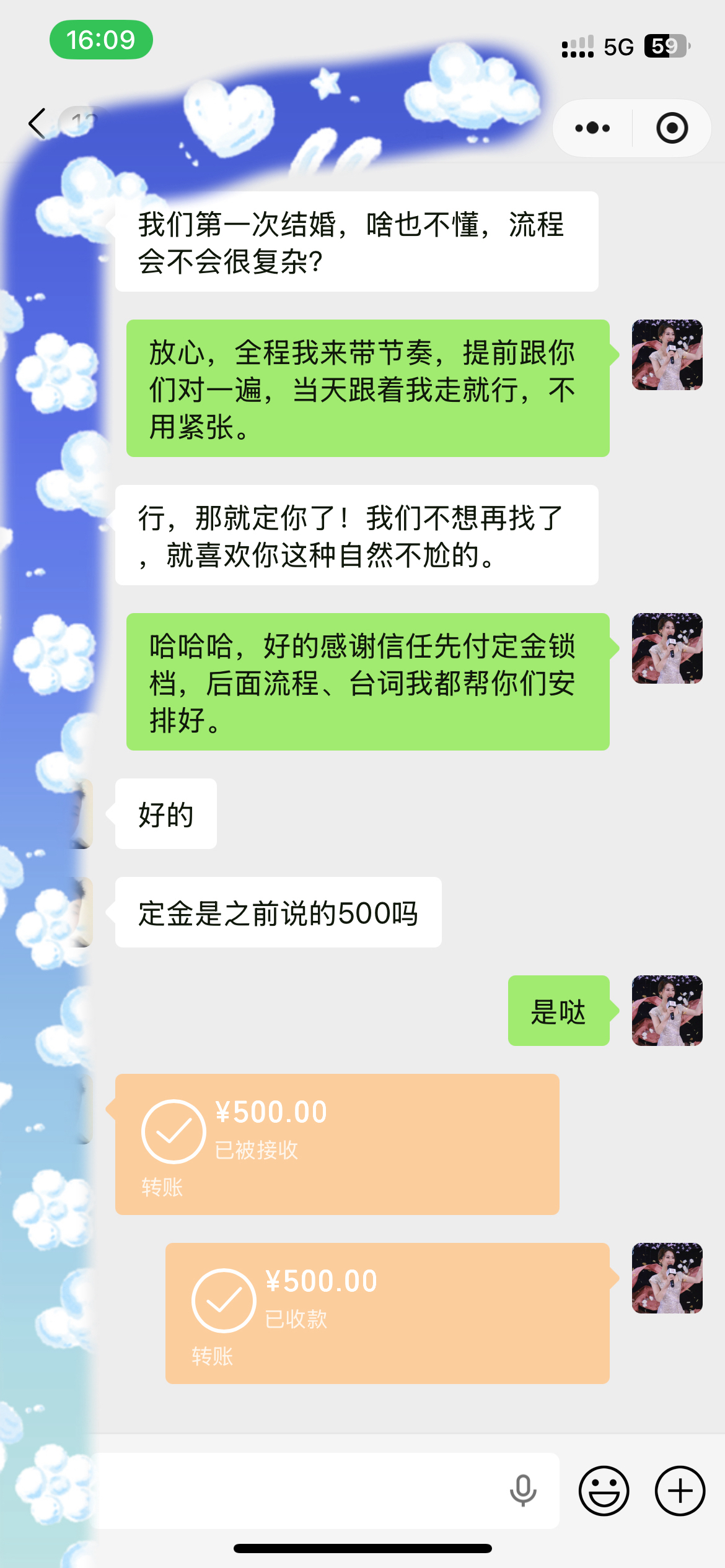725x1568 pixels.
Task: Close the mini program with the circle button
Action: click(672, 128)
